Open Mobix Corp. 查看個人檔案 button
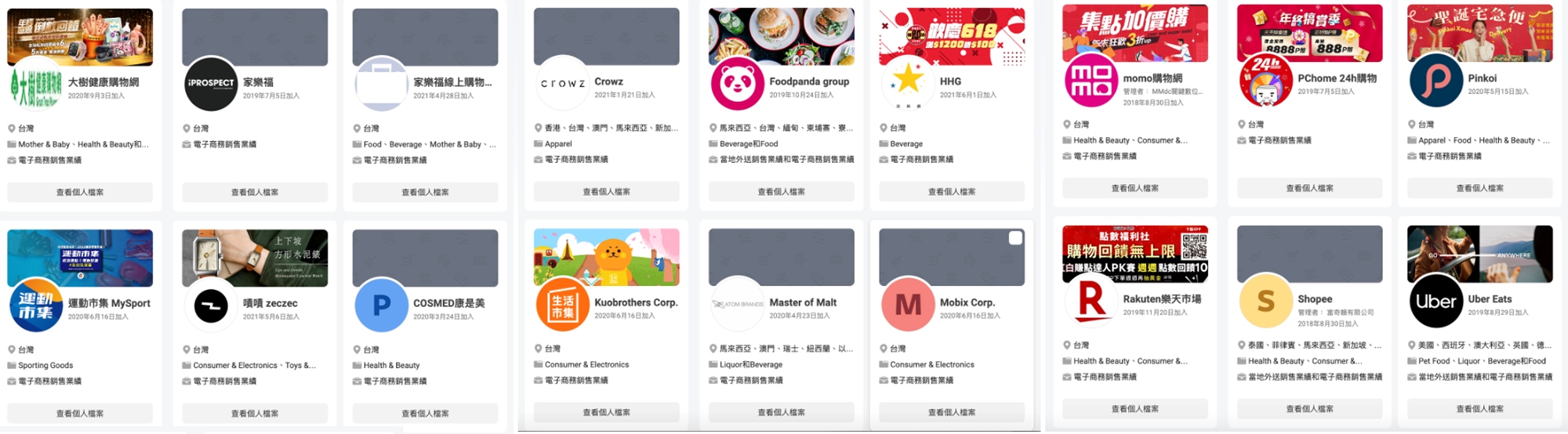Screen dimensions: 1568x434 pos(952,412)
